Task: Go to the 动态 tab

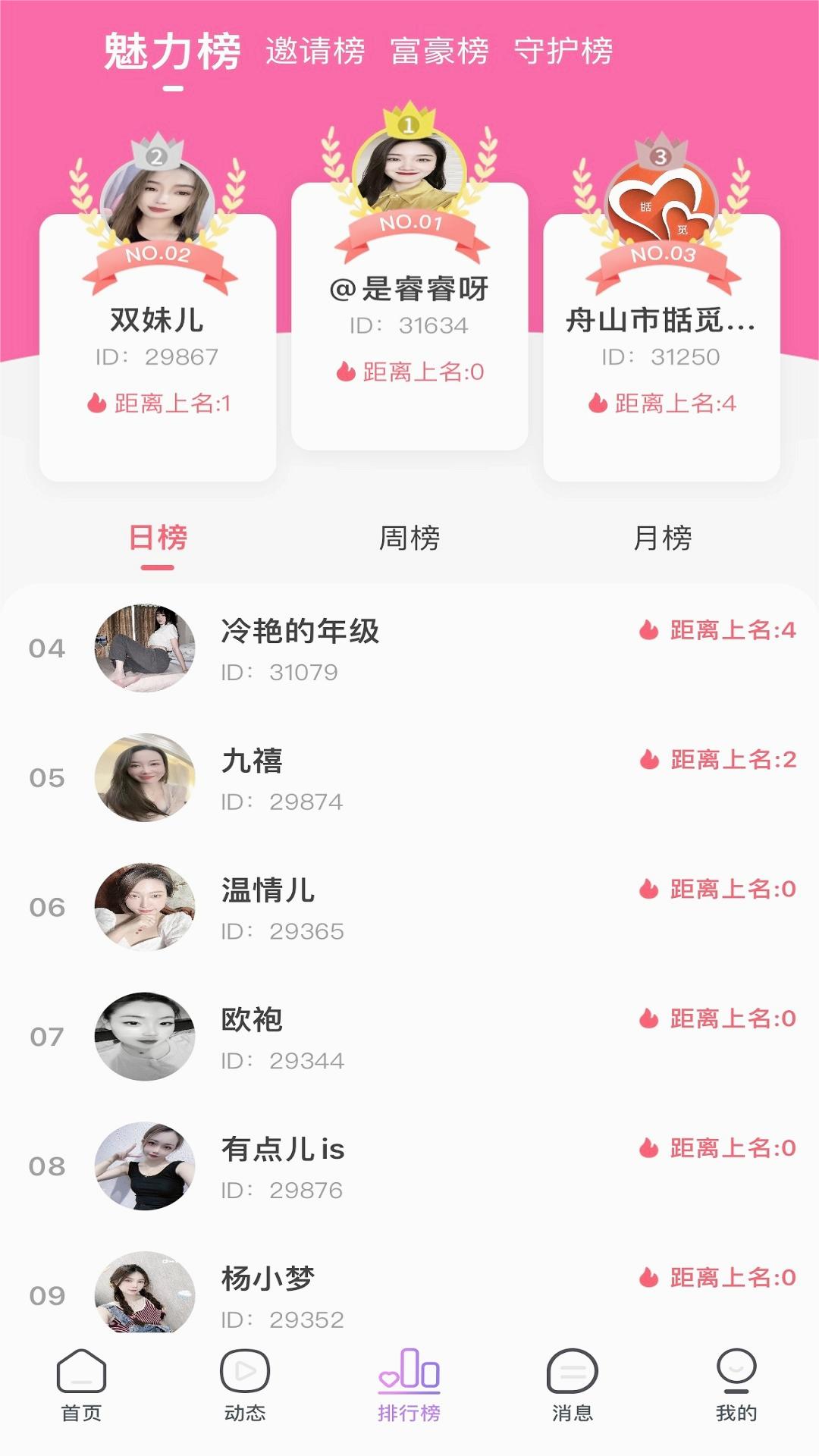Action: (245, 1385)
